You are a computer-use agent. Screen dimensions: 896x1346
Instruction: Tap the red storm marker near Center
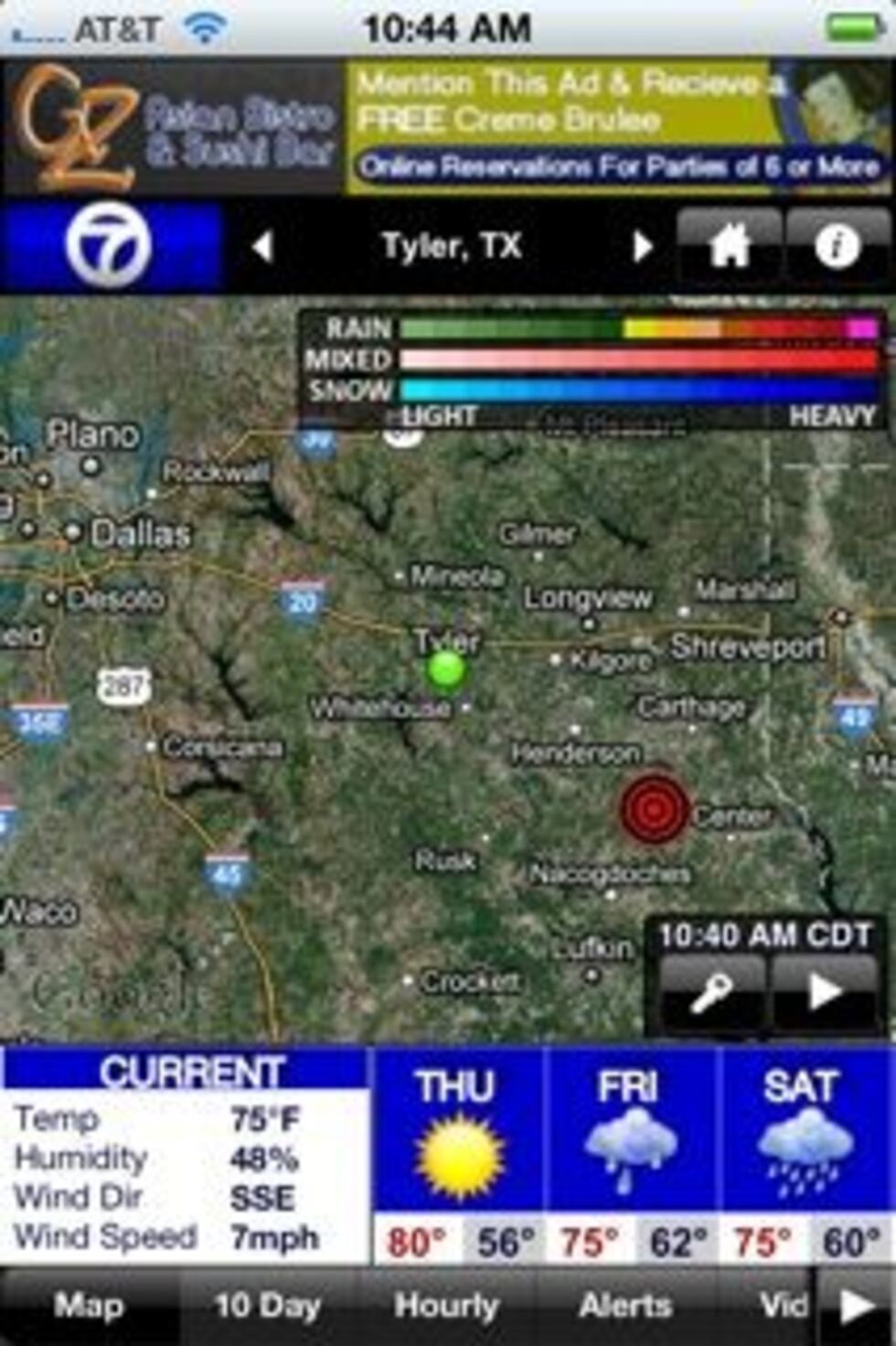(655, 810)
